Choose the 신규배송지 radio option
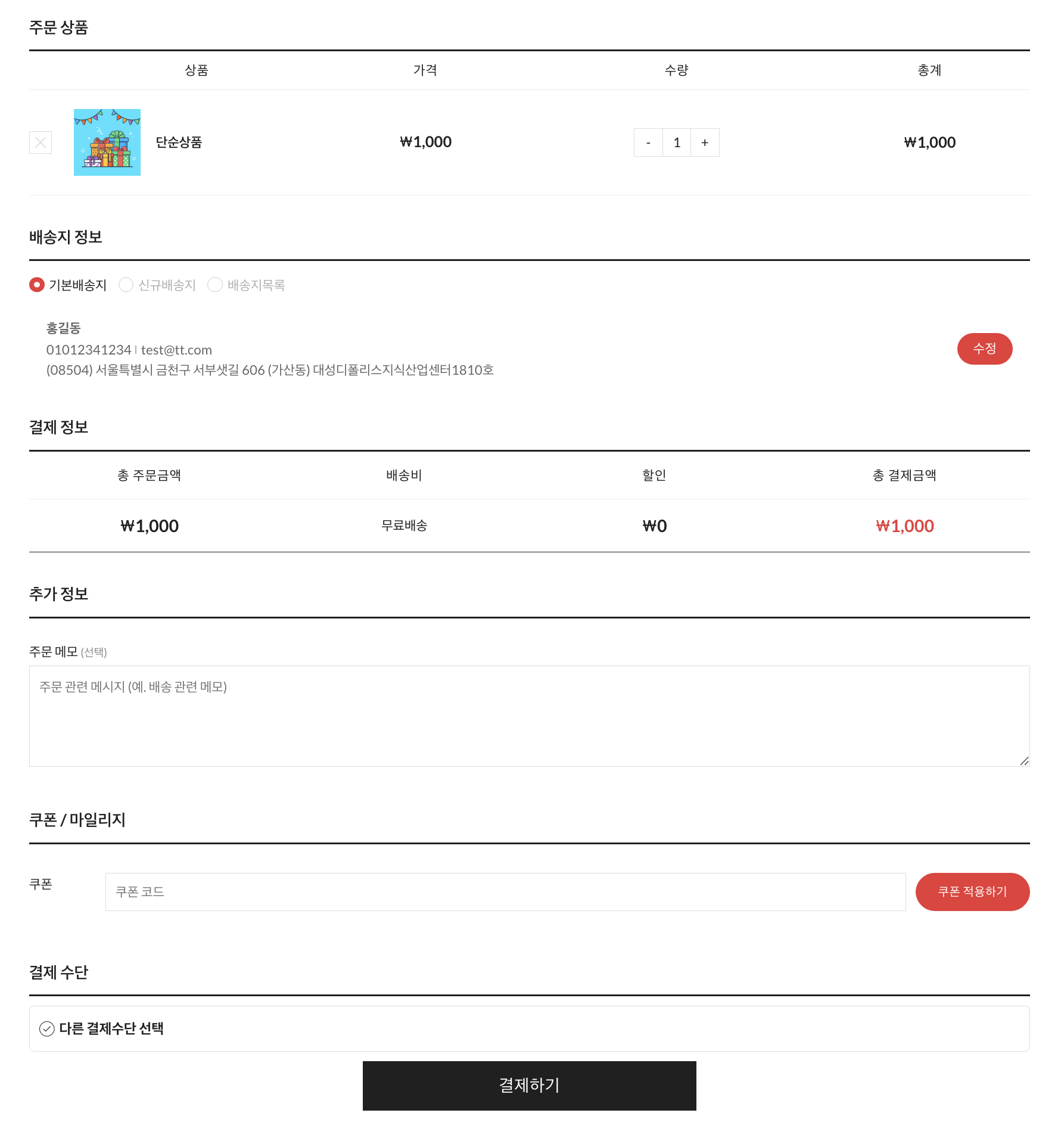1064x1144 pixels. [126, 285]
